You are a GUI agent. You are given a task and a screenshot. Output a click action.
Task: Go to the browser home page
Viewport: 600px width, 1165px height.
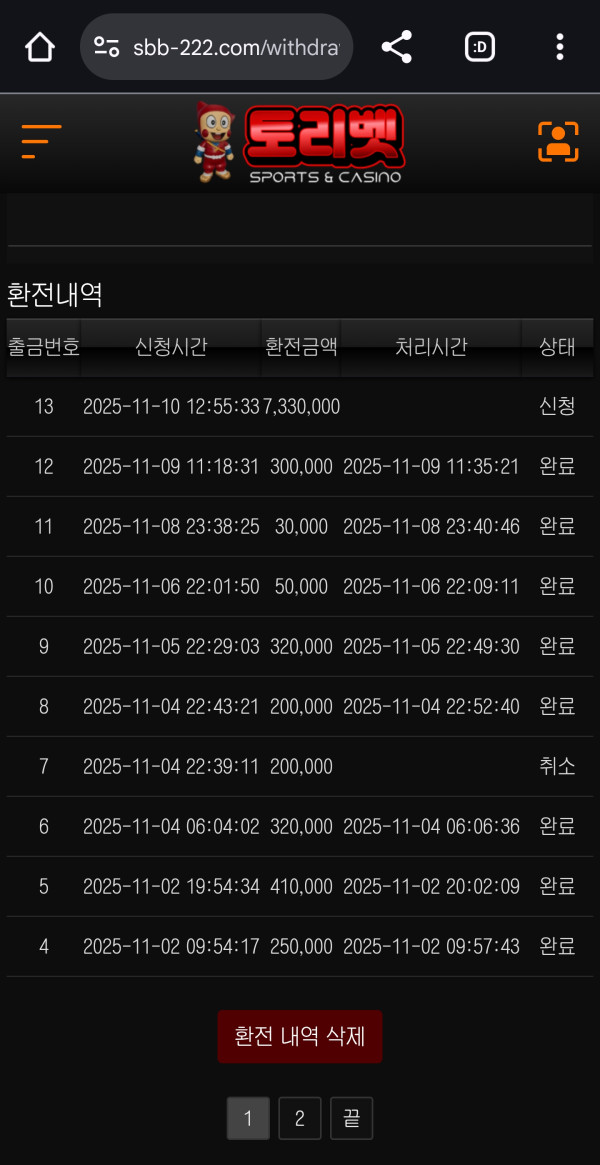[x=39, y=47]
